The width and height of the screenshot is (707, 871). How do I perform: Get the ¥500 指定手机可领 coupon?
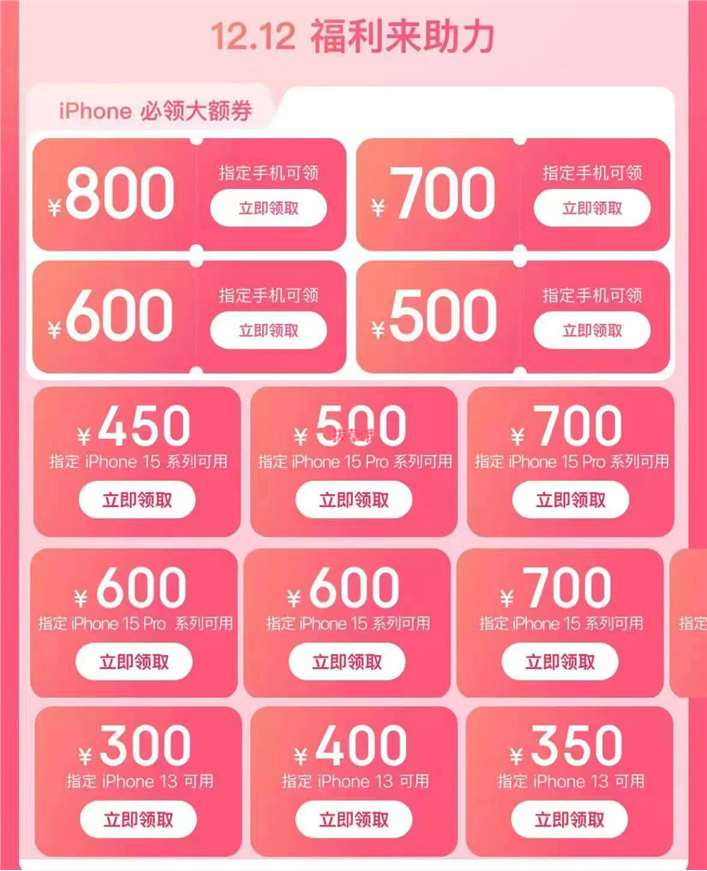click(591, 330)
